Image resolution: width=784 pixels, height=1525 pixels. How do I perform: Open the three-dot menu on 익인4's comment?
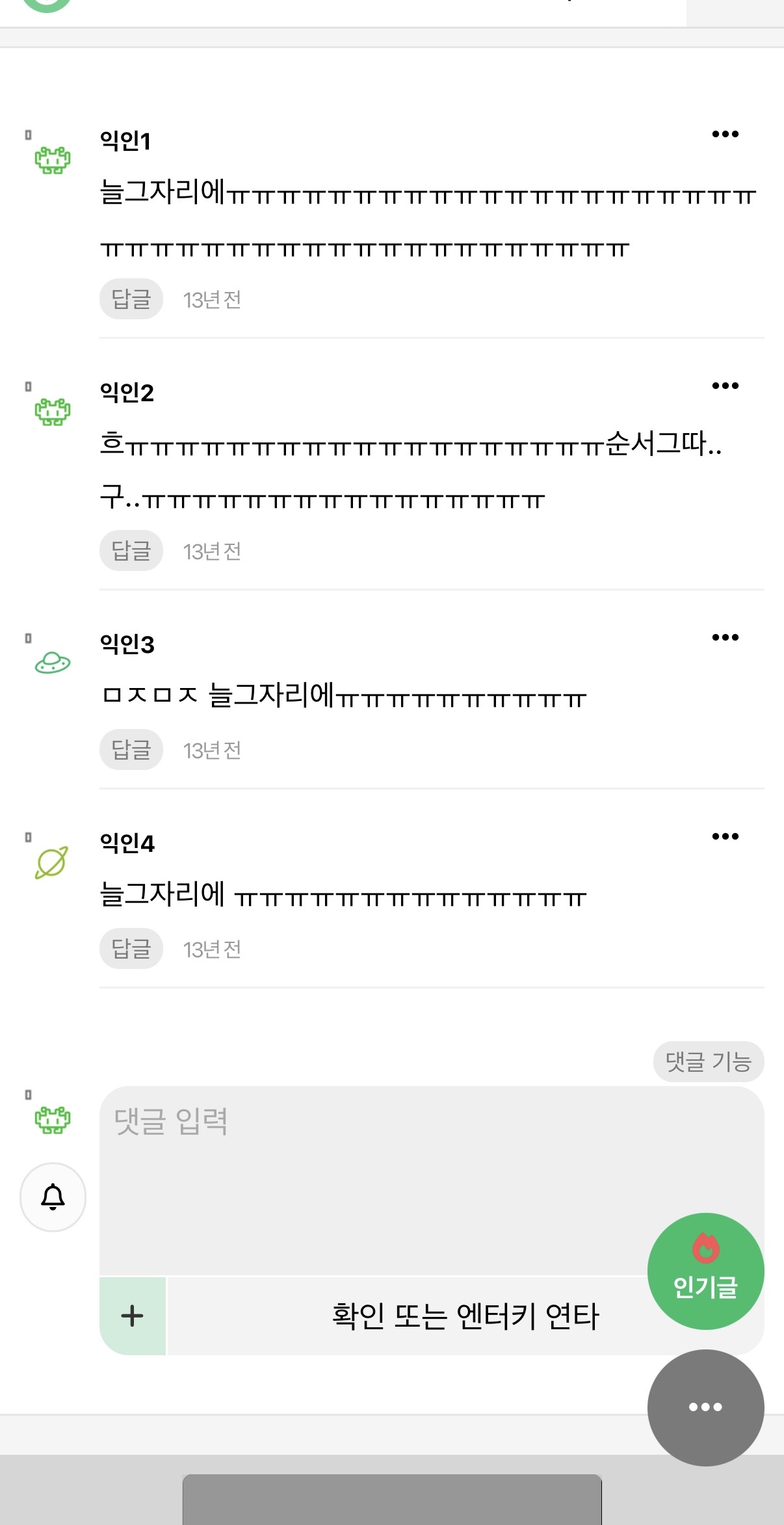coord(726,837)
